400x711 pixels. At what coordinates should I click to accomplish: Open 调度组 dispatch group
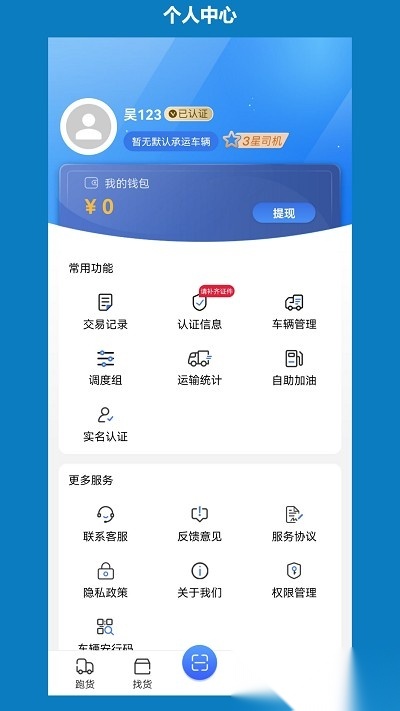(105, 368)
